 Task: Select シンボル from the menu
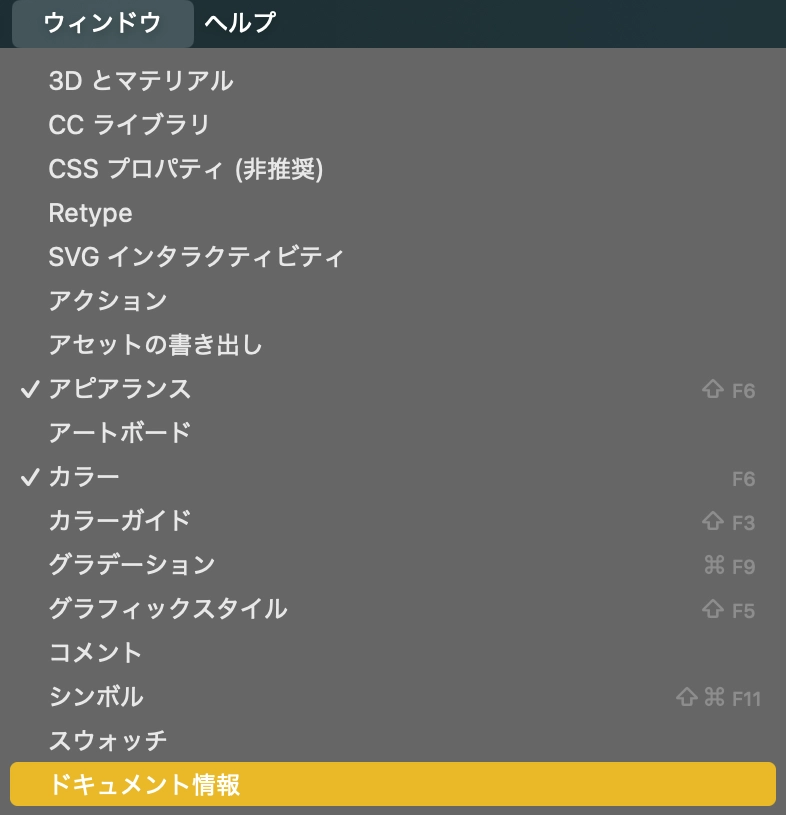[95, 697]
